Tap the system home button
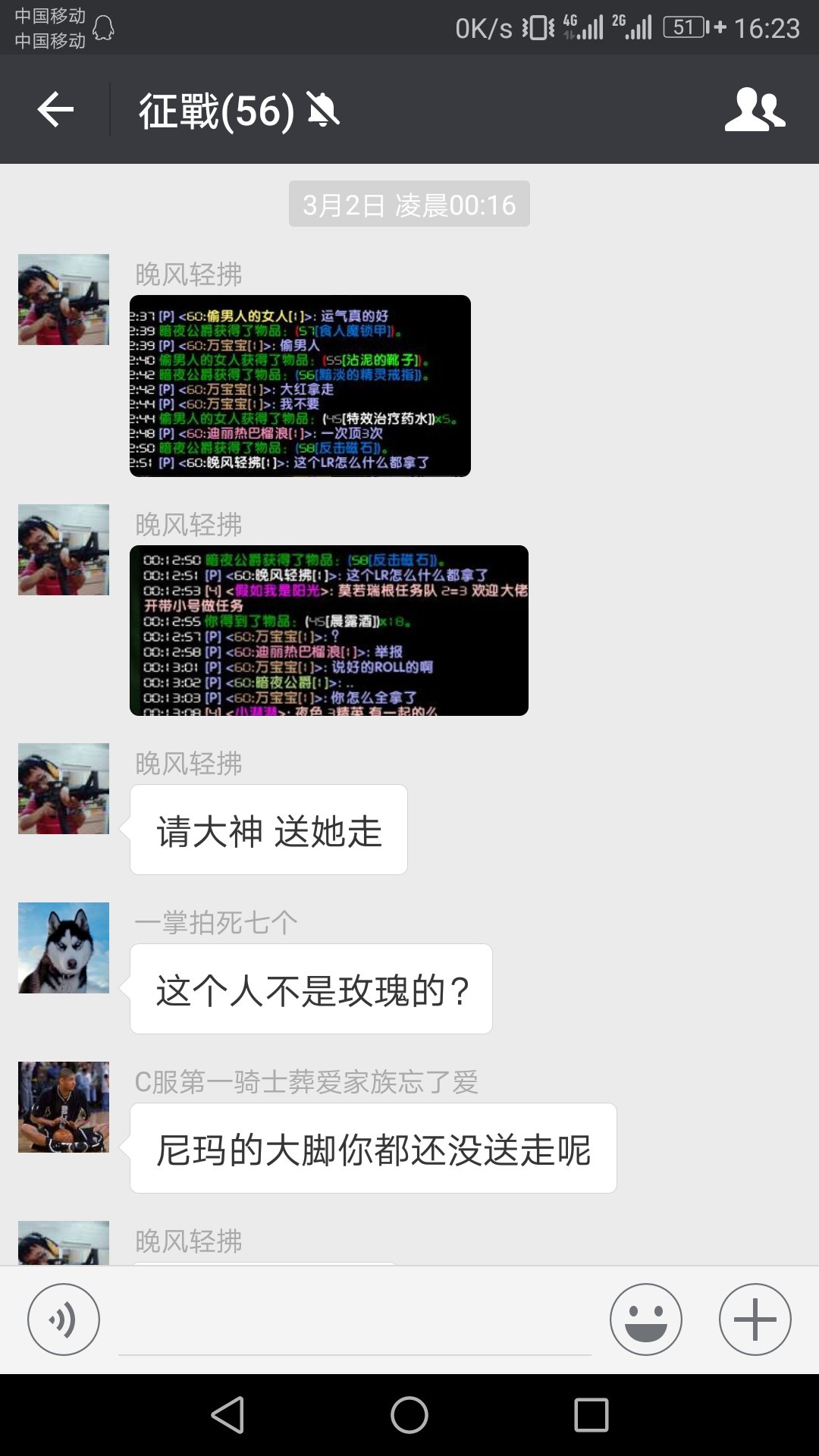This screenshot has width=819, height=1456. click(409, 1415)
